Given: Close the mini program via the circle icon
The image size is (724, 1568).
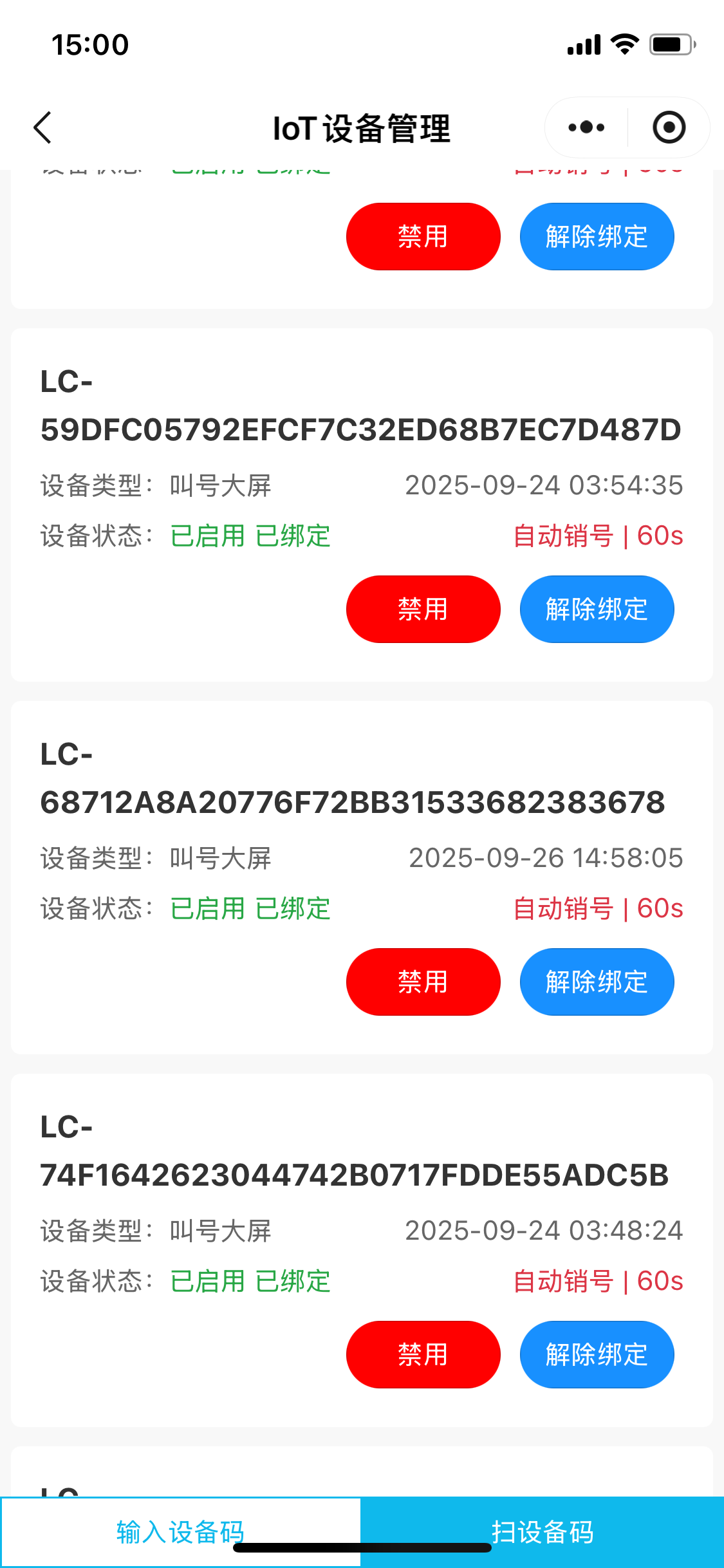Looking at the screenshot, I should pos(669,127).
